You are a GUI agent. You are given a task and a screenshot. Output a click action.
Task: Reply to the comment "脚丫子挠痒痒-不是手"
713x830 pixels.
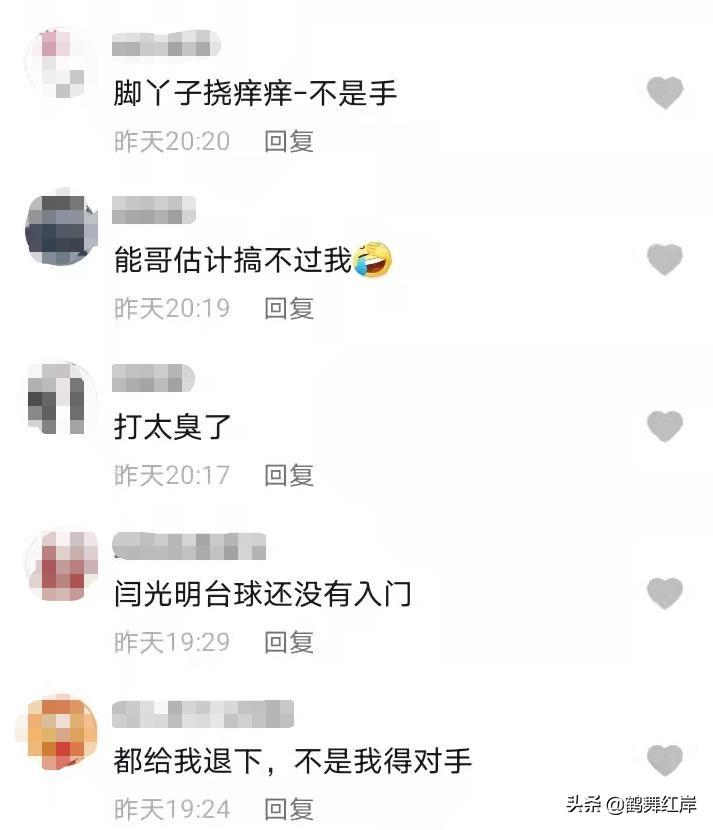pos(289,142)
